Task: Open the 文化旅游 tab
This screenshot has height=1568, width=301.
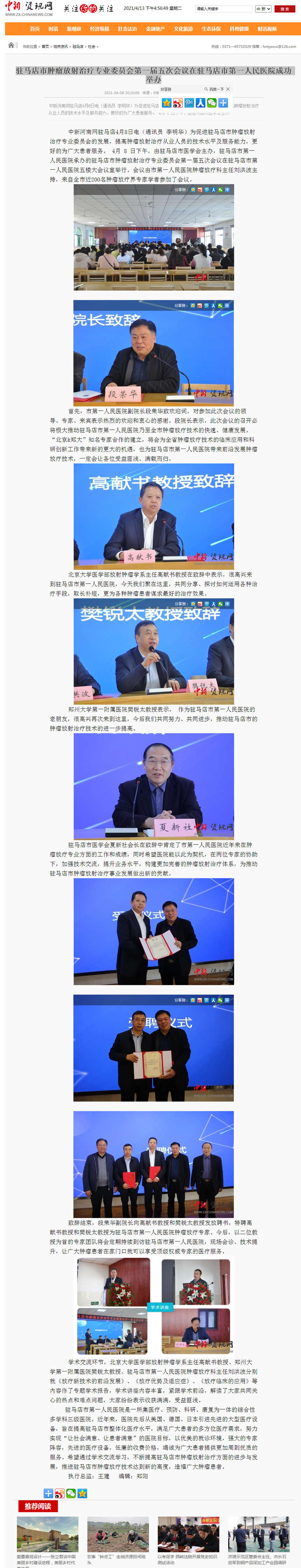Action: [x=183, y=29]
